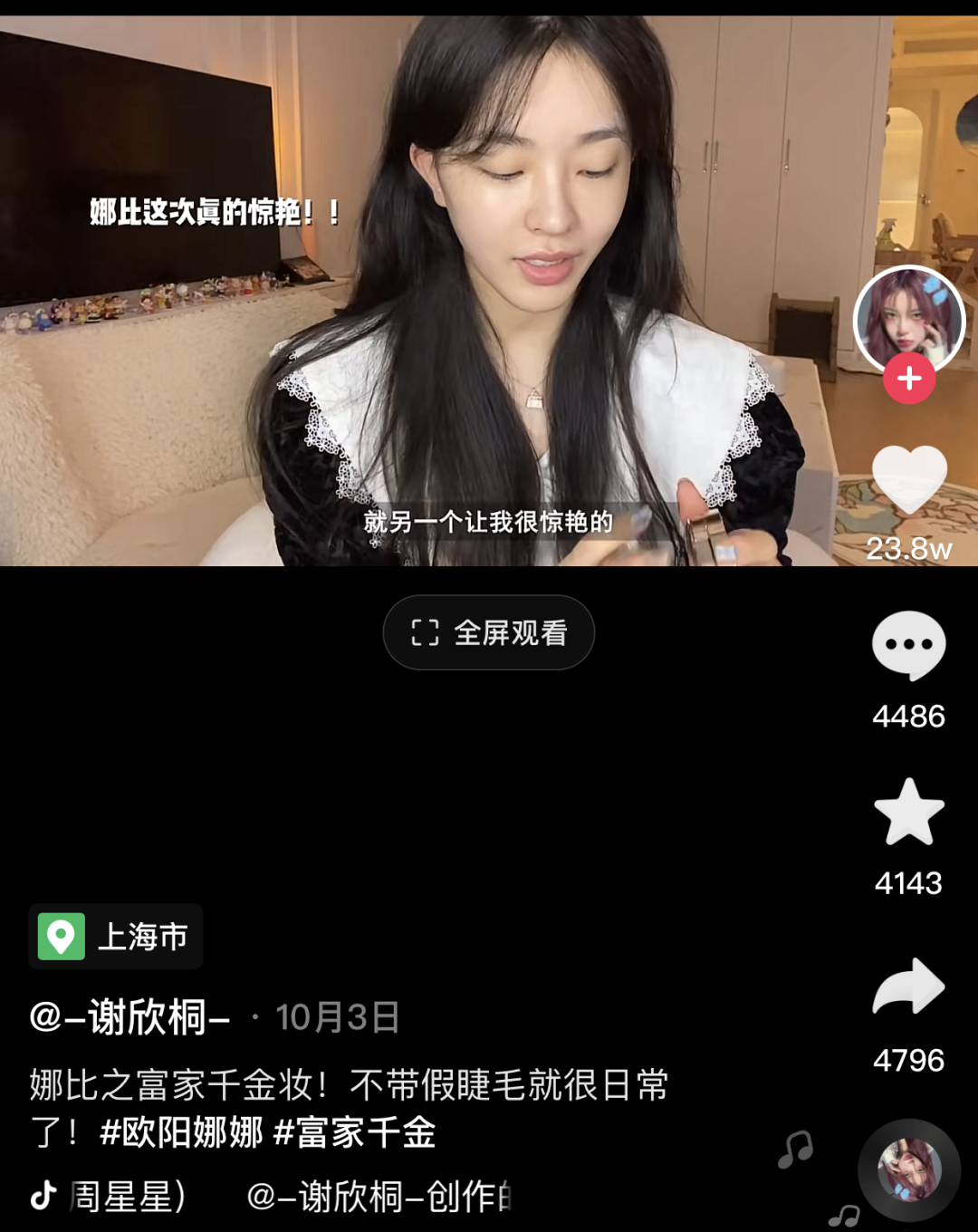
Task: Tap 全屏观看 to watch fullscreen
Action: tap(489, 632)
